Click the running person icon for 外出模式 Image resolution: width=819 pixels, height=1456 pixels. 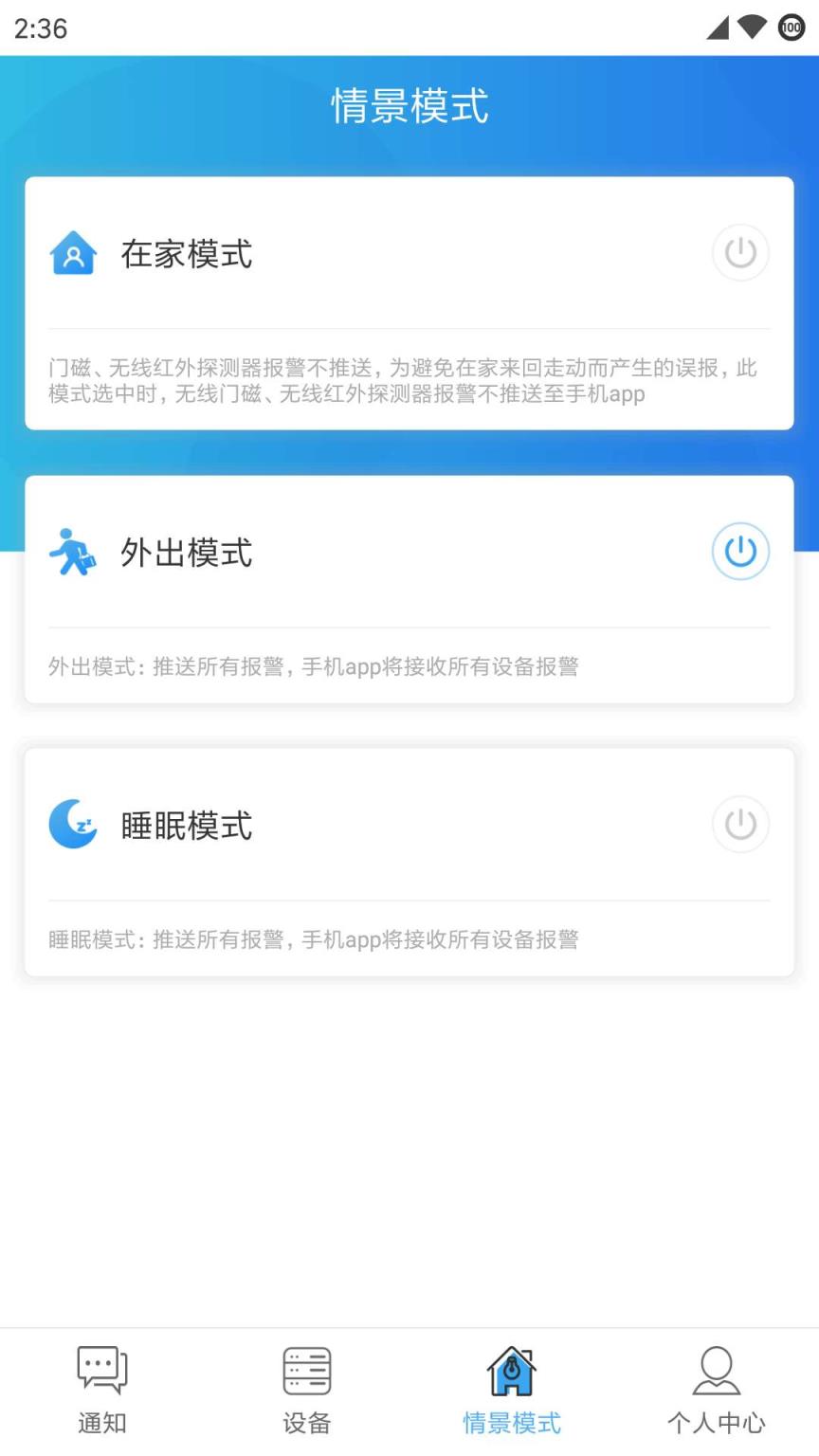click(74, 551)
